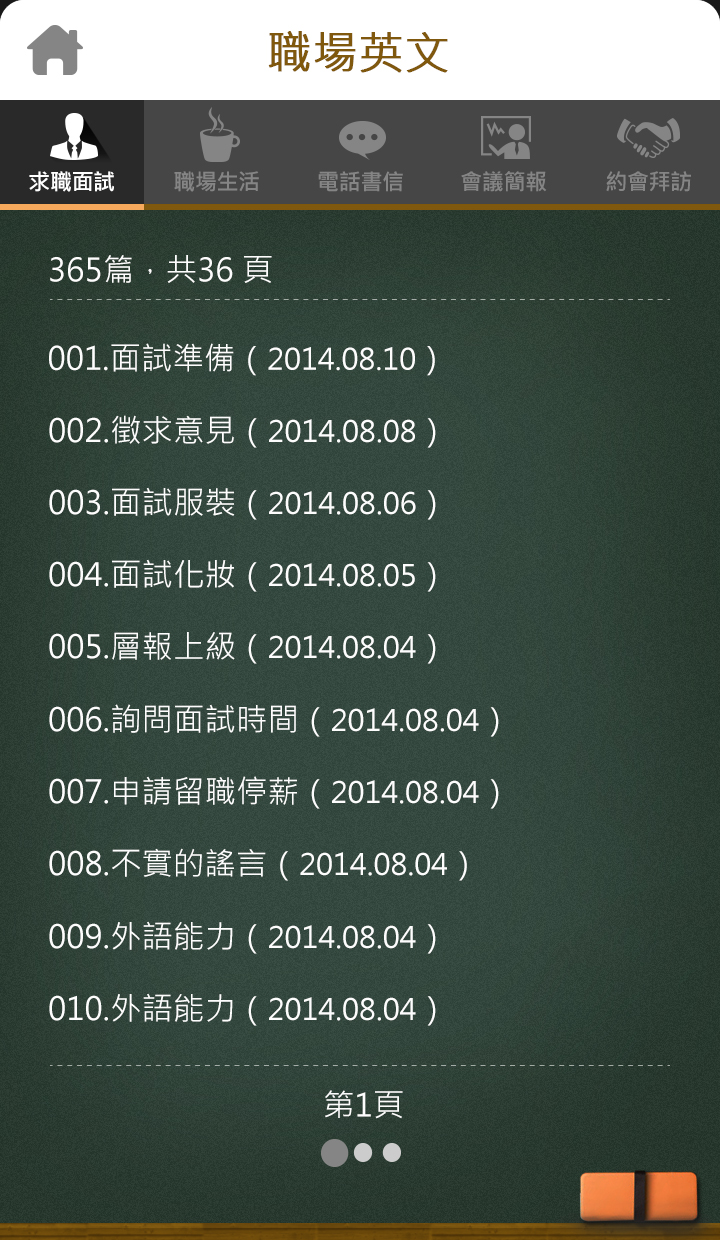Select the 求職面試 tab
Screen dimensions: 720x1240
[72, 154]
